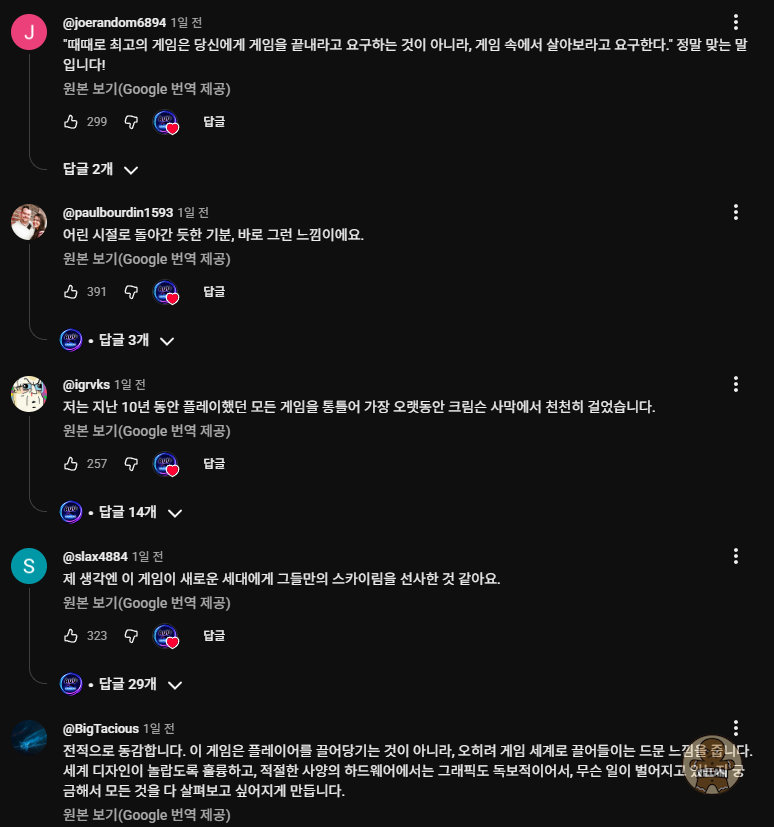Screen dimensions: 774x827
Task: Like the comment by @joerandom6894
Action: 71,121
